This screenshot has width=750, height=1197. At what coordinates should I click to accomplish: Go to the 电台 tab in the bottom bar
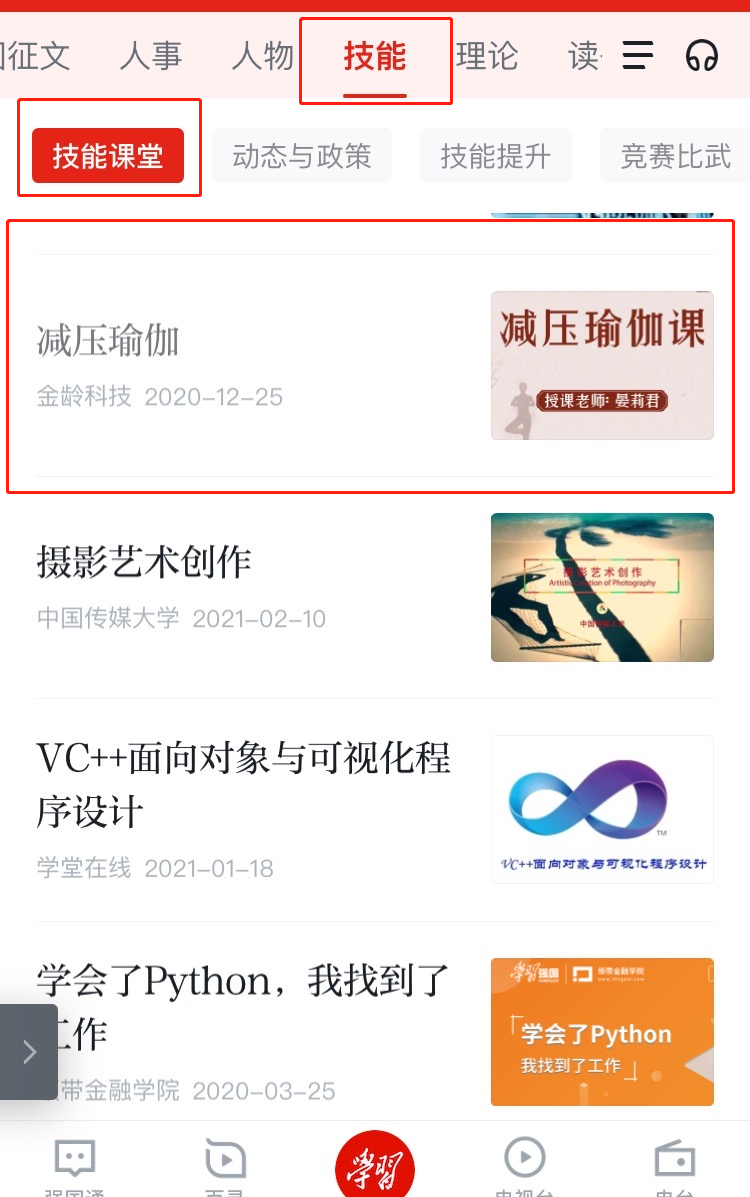(x=675, y=1166)
